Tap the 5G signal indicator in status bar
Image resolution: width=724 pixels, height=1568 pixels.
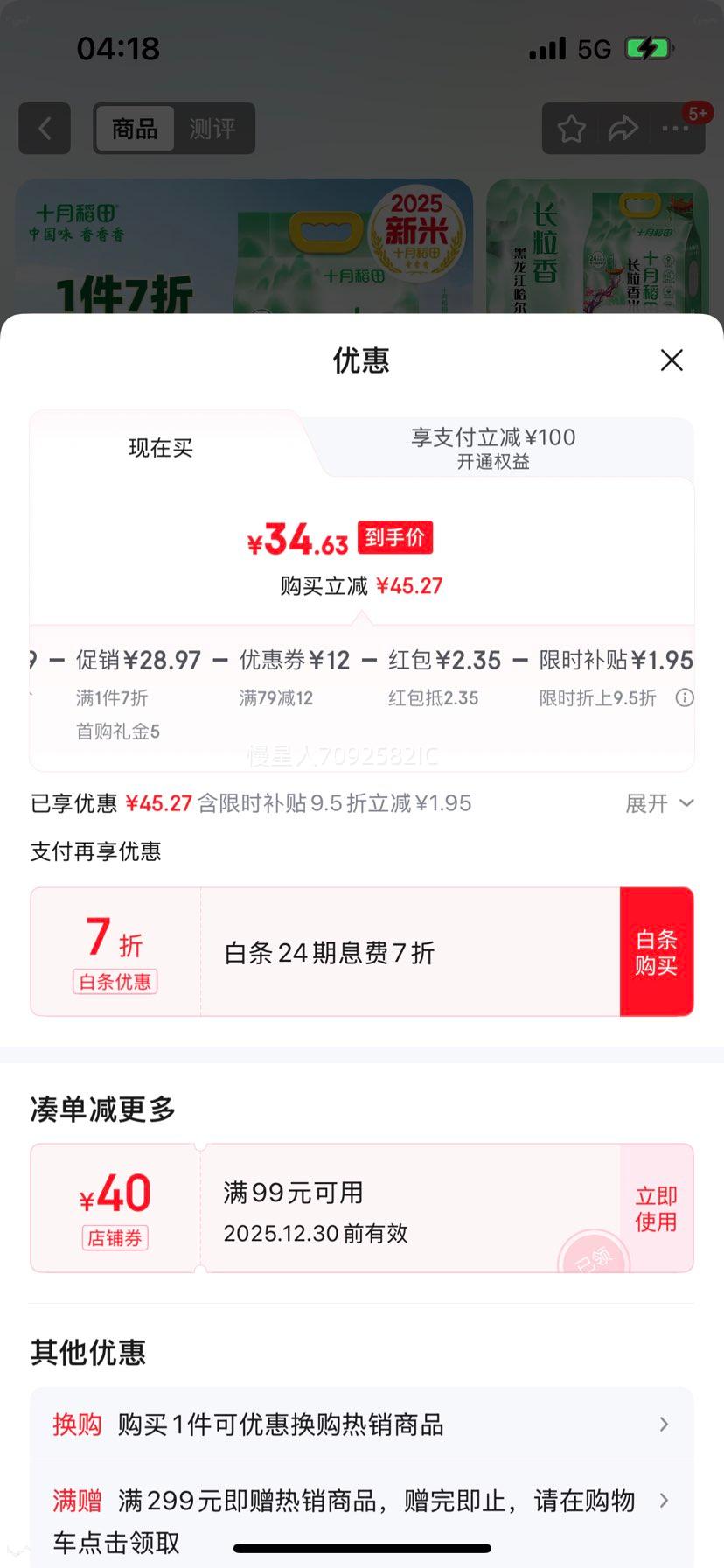595,49
